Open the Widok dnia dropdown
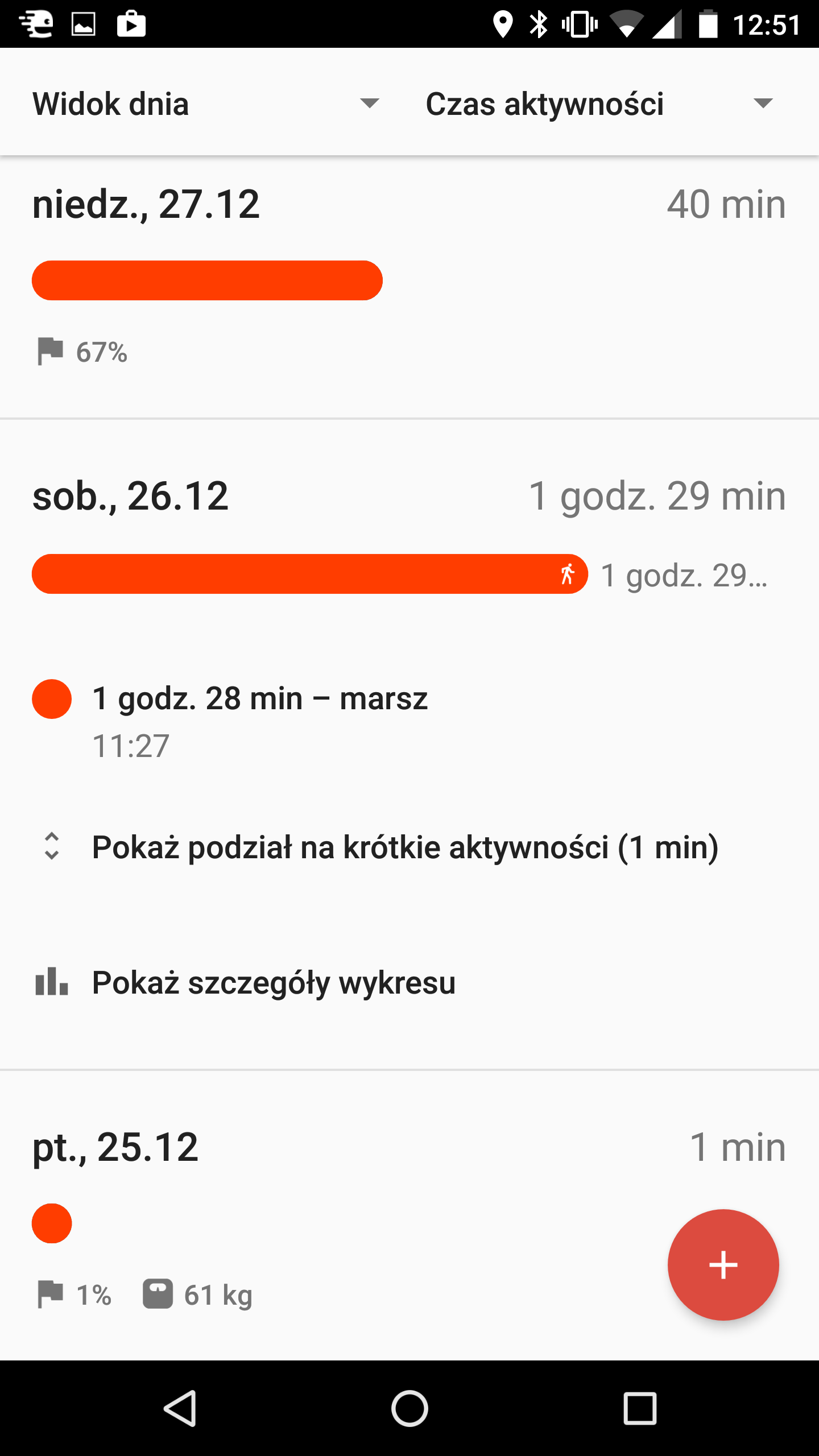Image resolution: width=819 pixels, height=1456 pixels. click(206, 104)
